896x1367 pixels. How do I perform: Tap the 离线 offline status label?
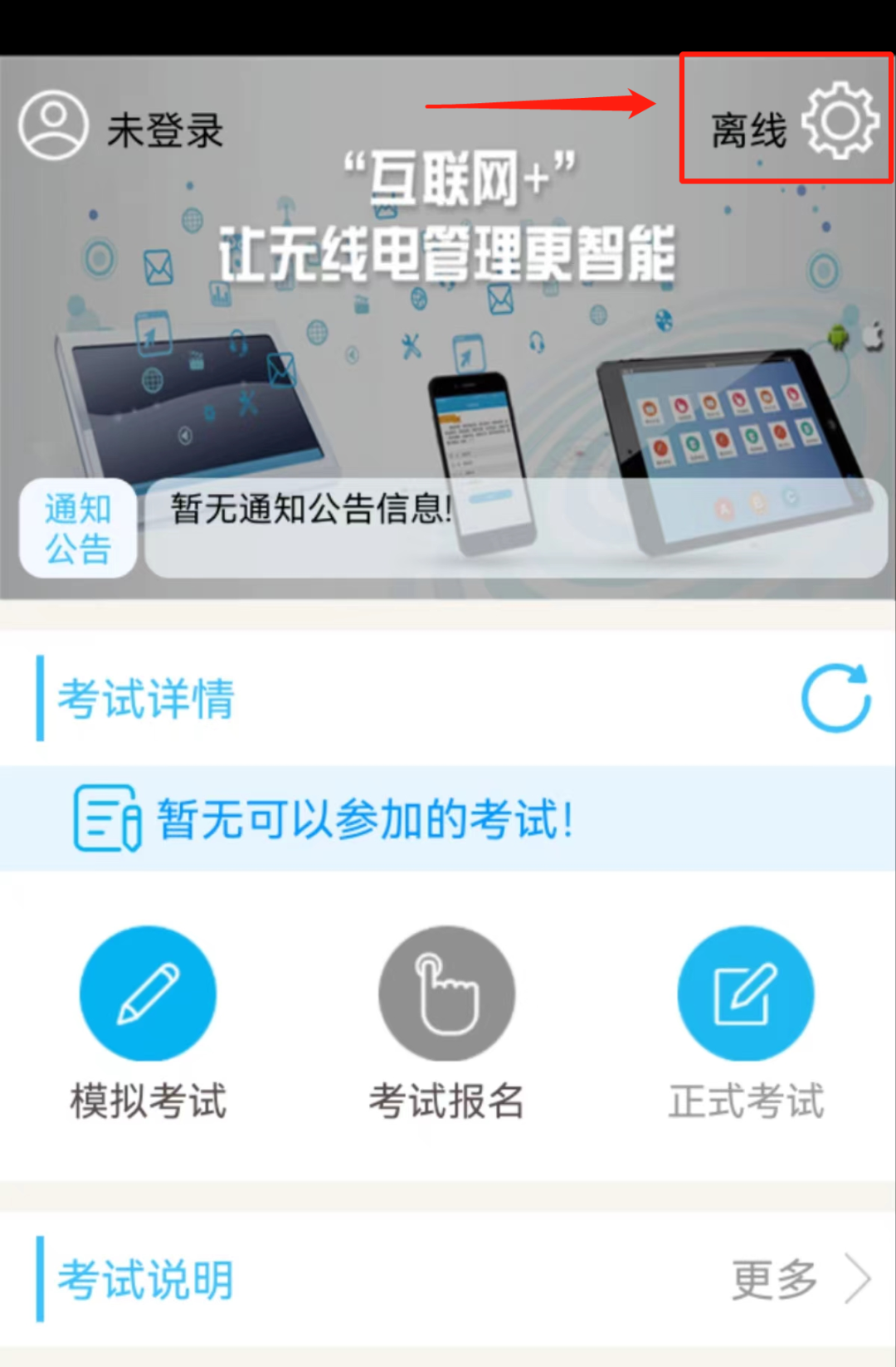[748, 131]
